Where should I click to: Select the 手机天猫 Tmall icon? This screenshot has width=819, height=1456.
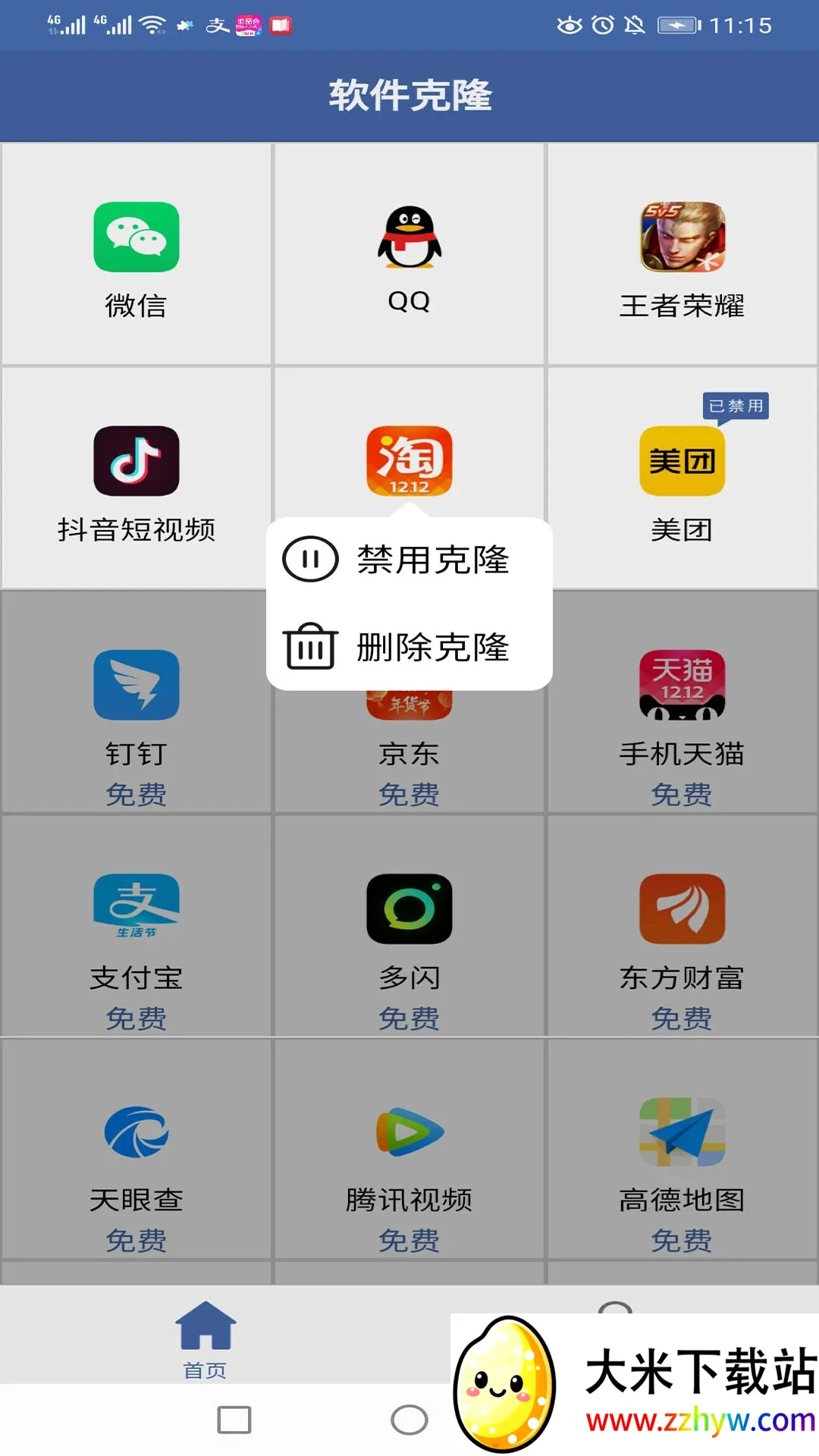(x=681, y=684)
